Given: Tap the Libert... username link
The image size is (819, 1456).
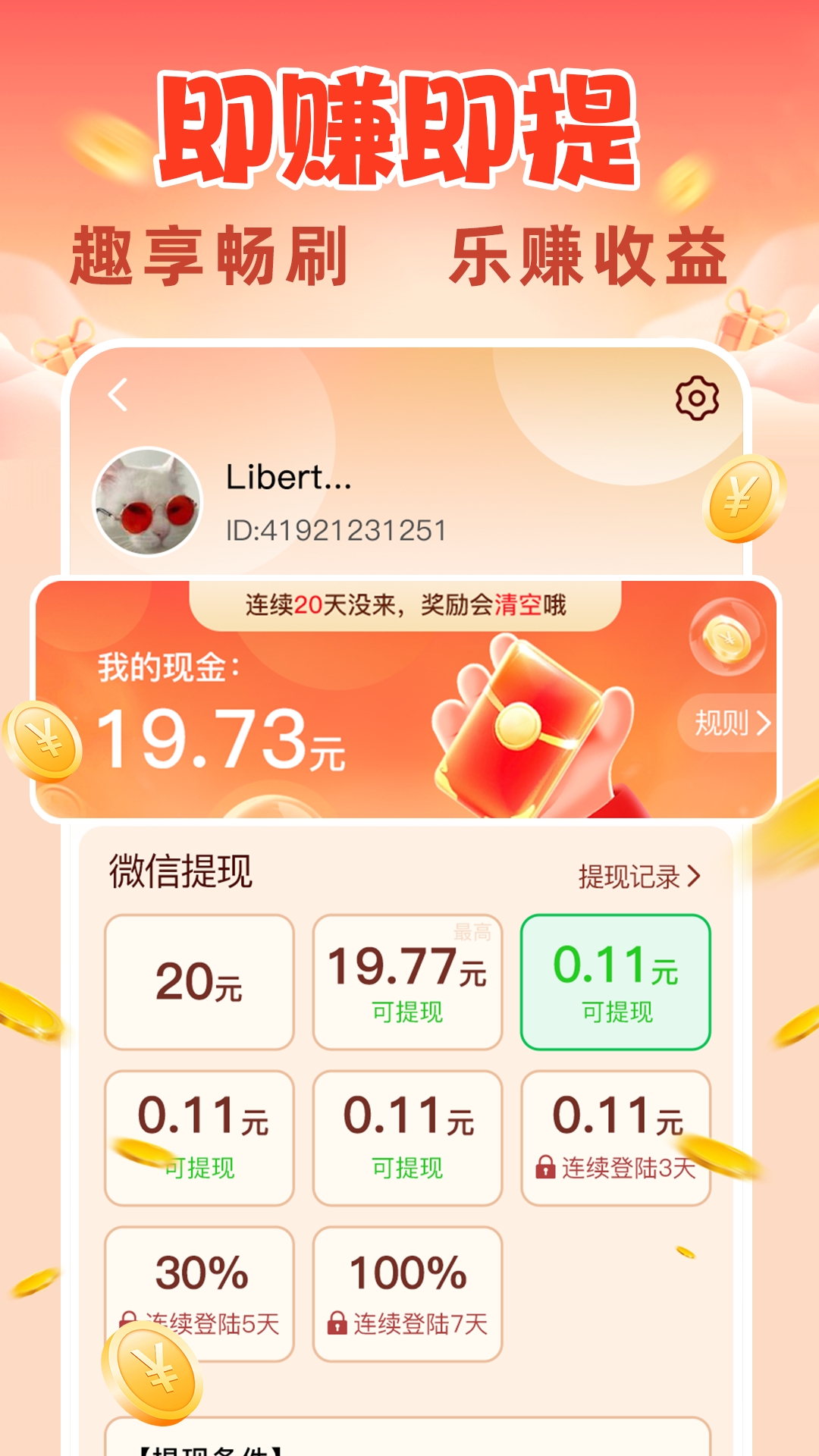Looking at the screenshot, I should [x=288, y=478].
